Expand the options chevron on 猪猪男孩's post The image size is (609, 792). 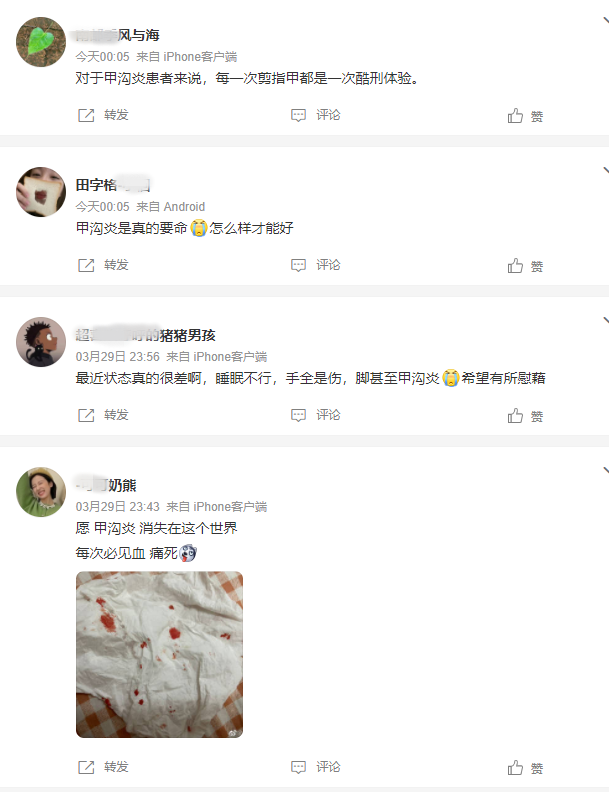tap(604, 321)
